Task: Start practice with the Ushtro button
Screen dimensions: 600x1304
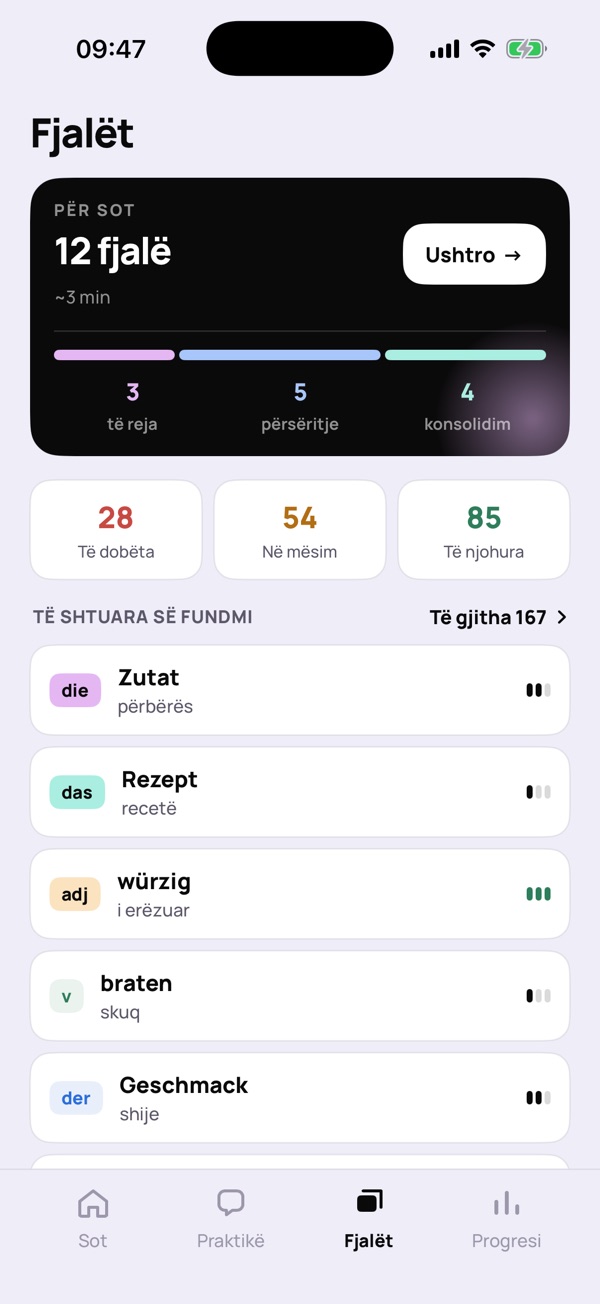Action: [x=474, y=254]
